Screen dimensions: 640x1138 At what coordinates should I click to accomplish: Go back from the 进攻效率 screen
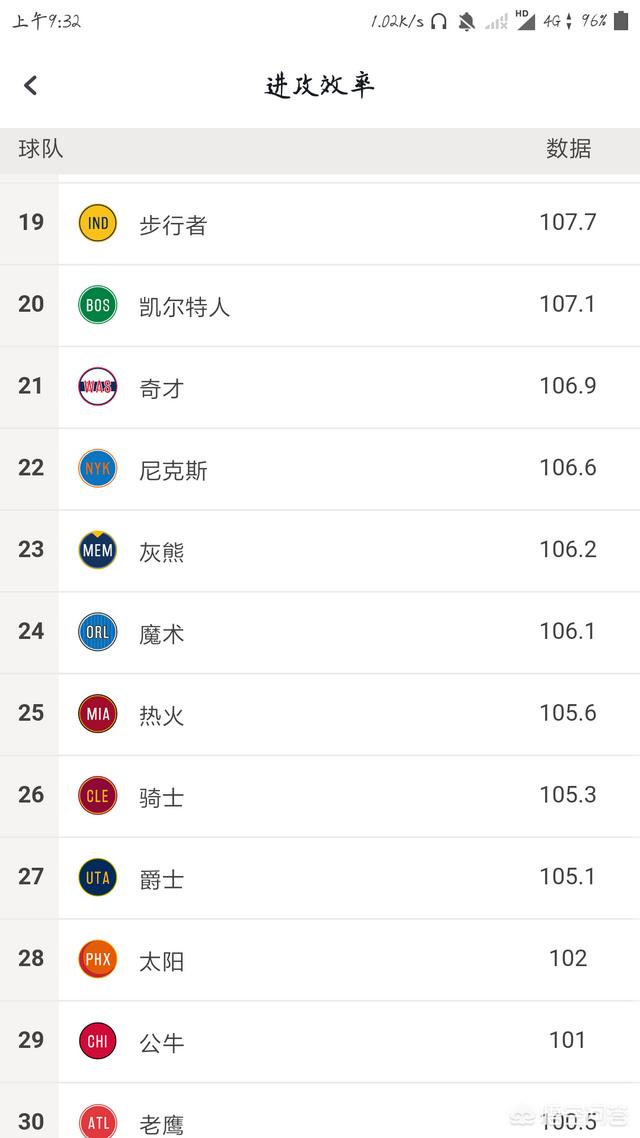pyautogui.click(x=30, y=86)
